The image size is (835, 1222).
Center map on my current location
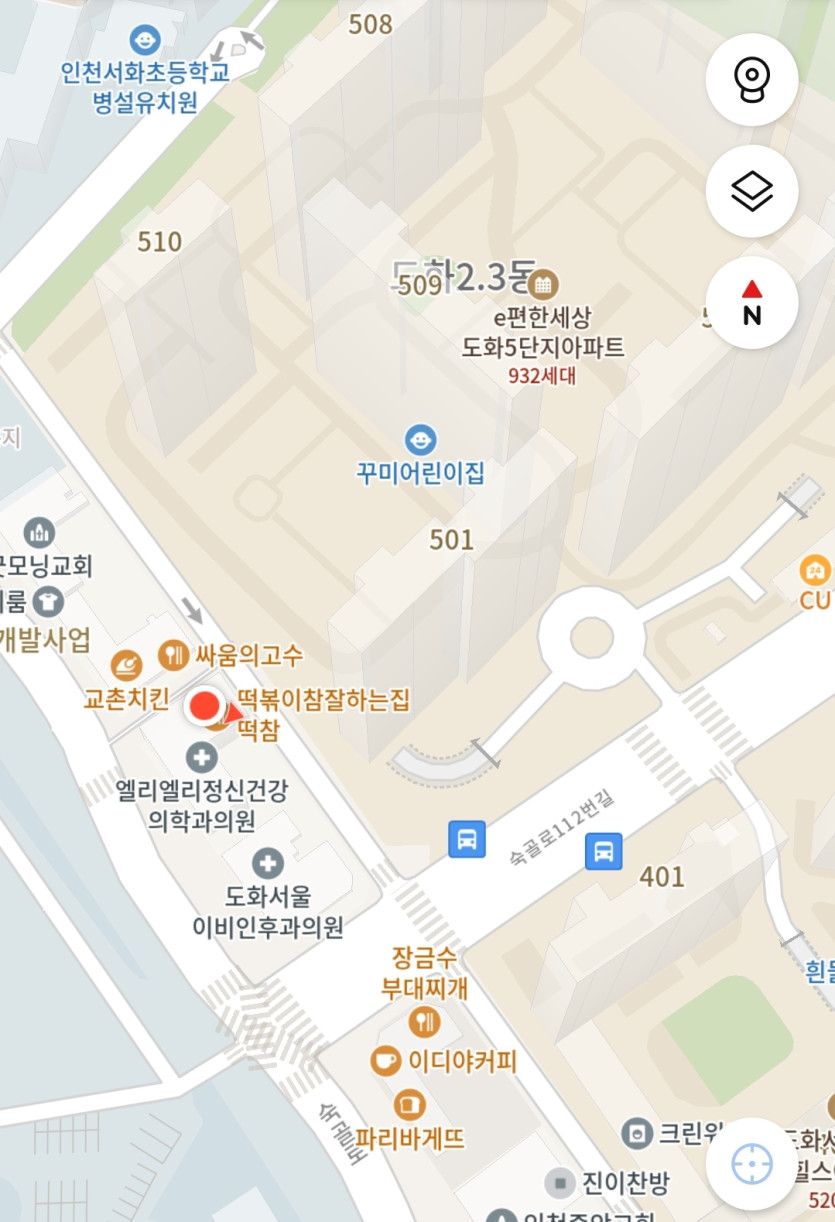click(751, 1164)
